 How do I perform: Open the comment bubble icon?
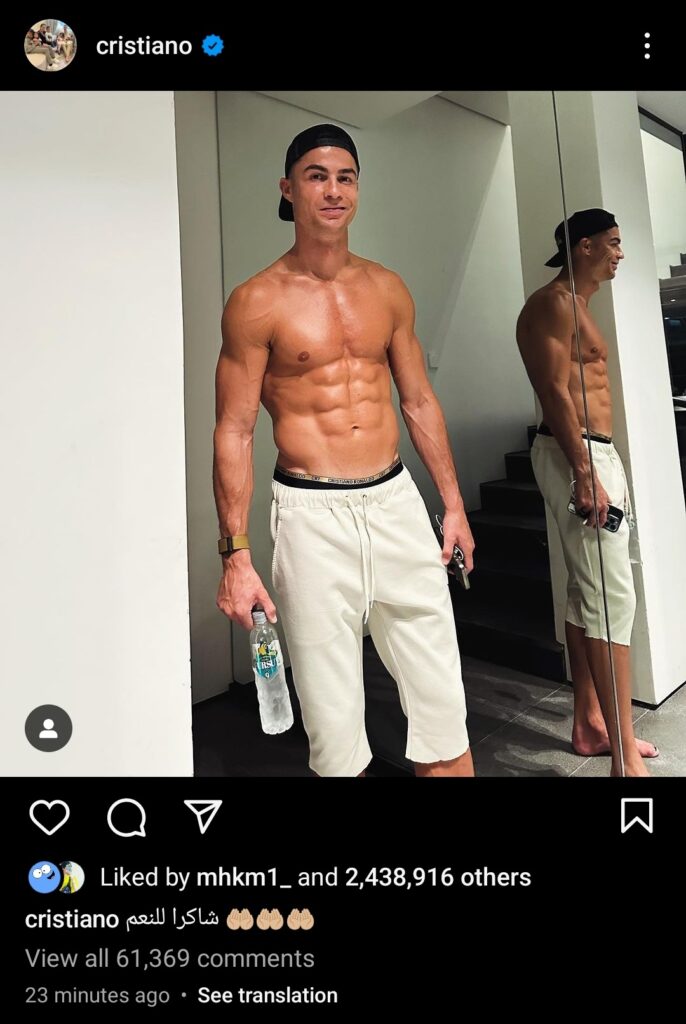pyautogui.click(x=126, y=817)
